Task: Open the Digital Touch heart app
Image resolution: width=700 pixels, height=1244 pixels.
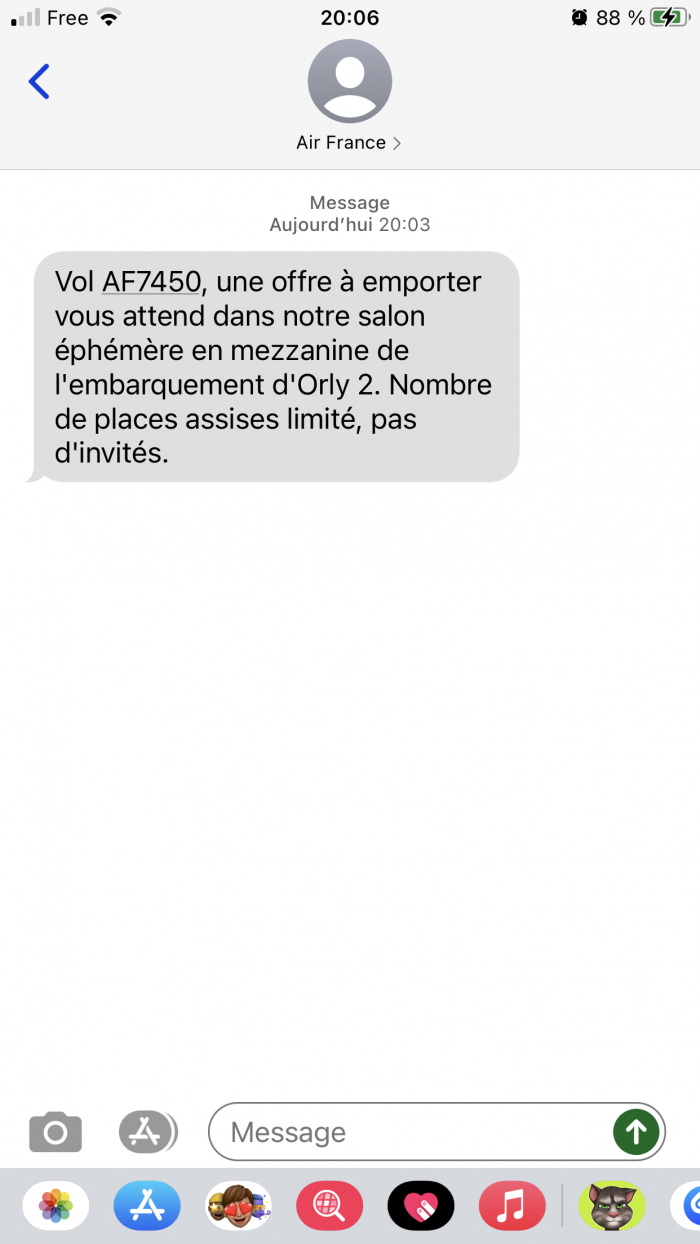Action: (421, 1207)
